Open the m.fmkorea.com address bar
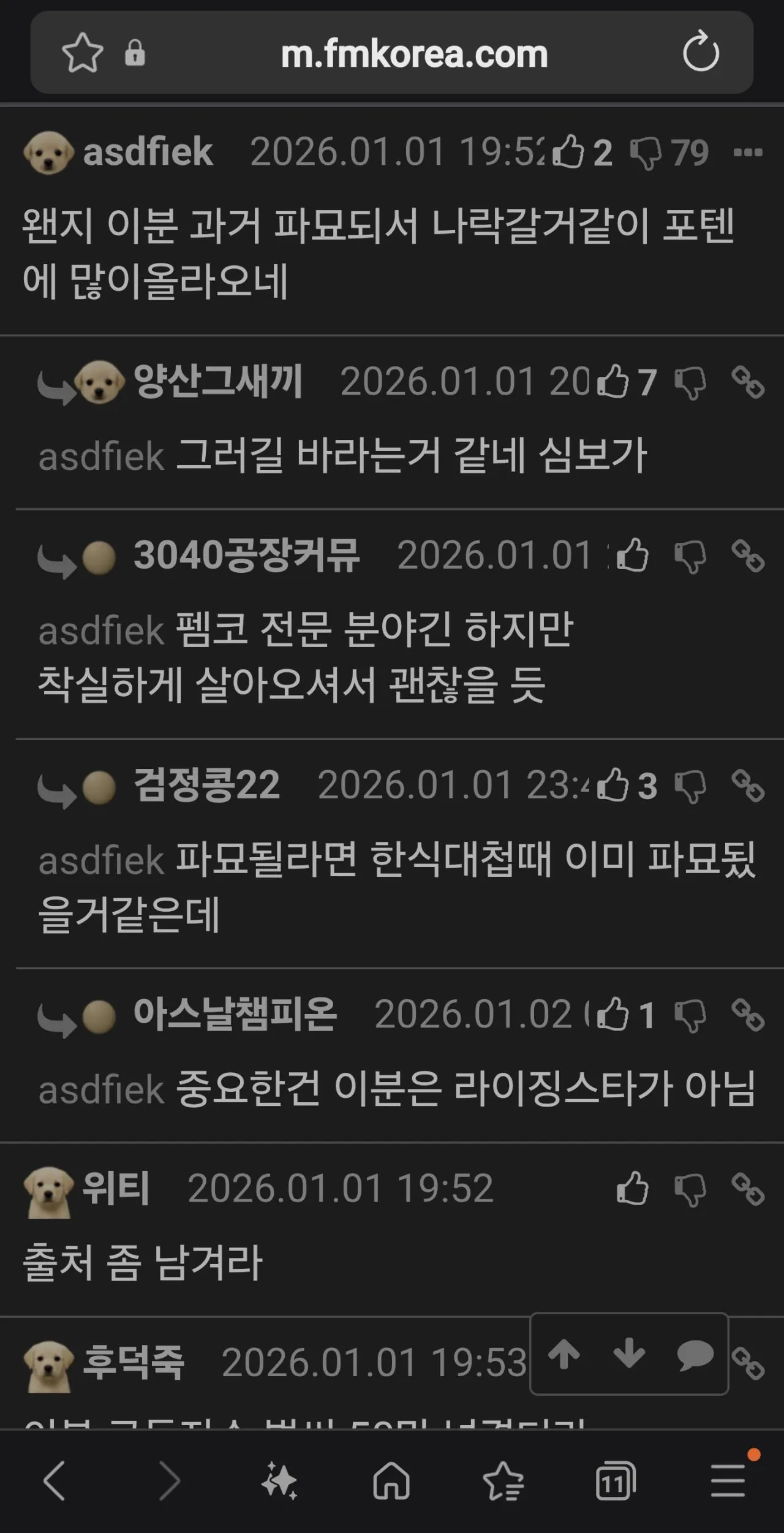This screenshot has width=784, height=1533. click(x=414, y=54)
